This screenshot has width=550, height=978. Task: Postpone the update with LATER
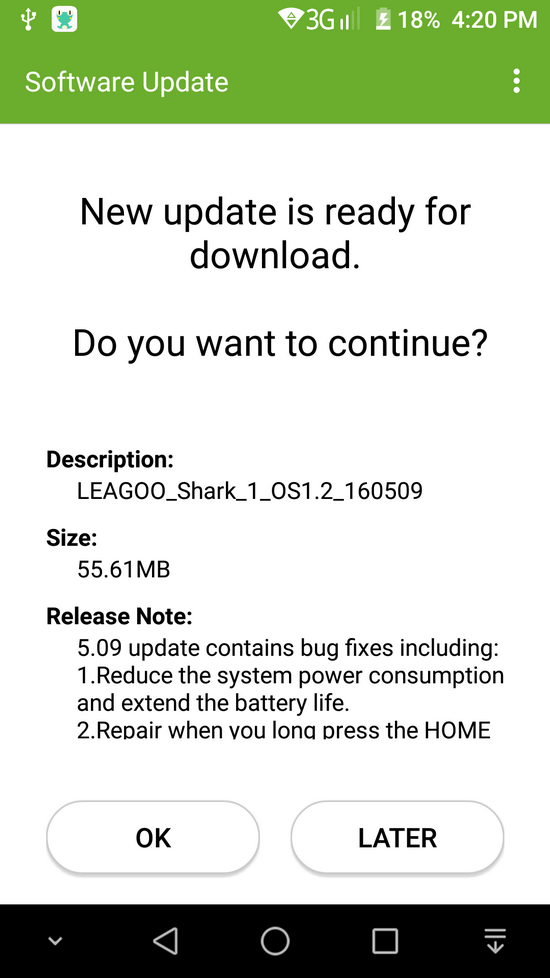coord(397,838)
